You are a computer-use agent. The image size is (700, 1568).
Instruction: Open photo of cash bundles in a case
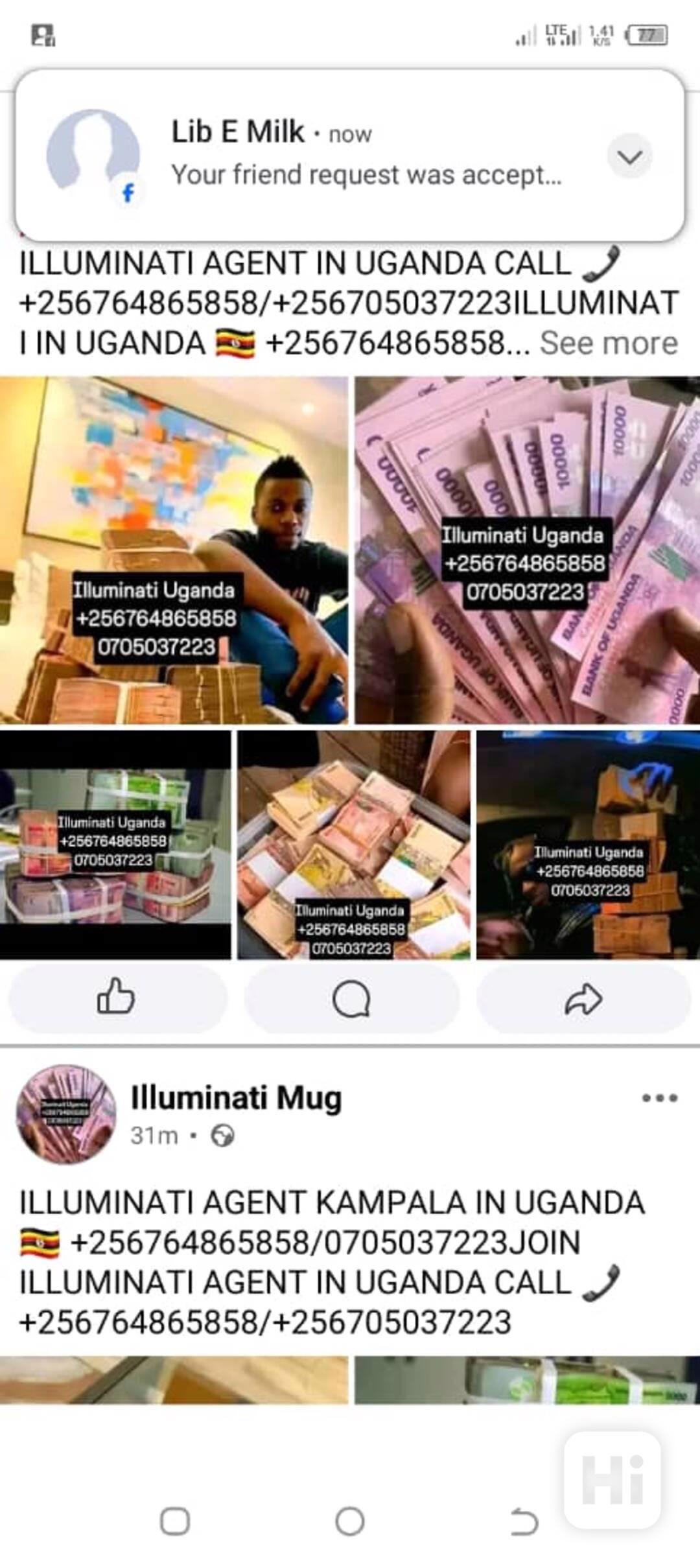353,845
